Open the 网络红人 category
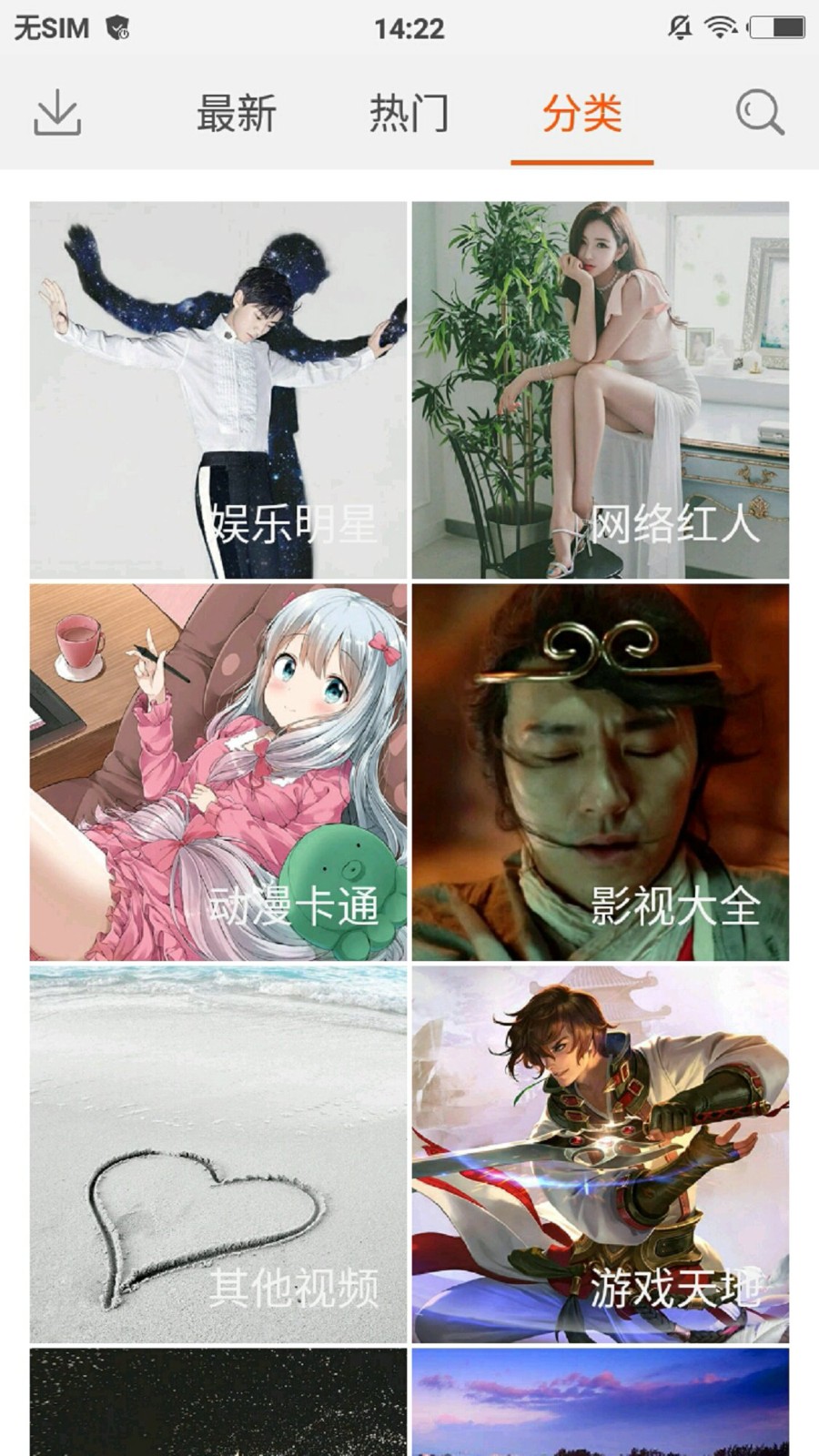Image resolution: width=819 pixels, height=1456 pixels. pyautogui.click(x=601, y=389)
